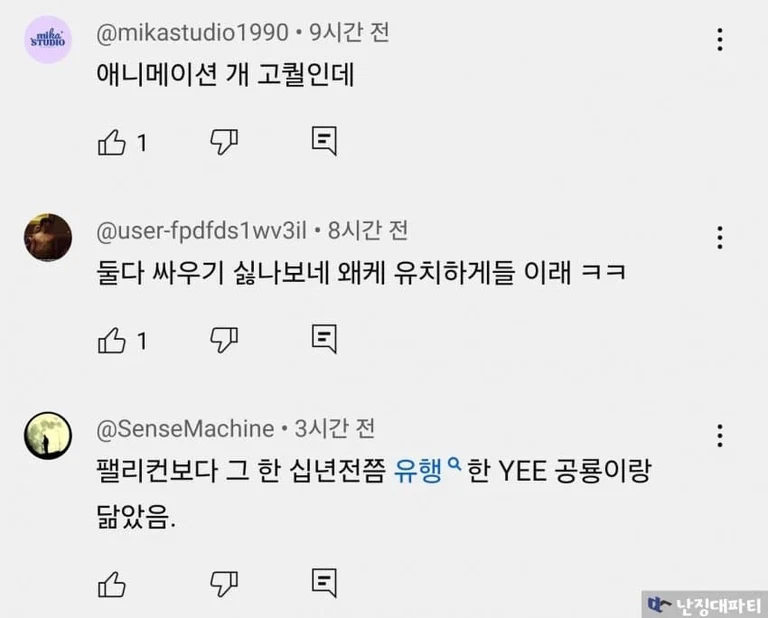This screenshot has width=768, height=618.
Task: Open @user-fpdfds1wv3il's profile avatar
Action: click(48, 238)
